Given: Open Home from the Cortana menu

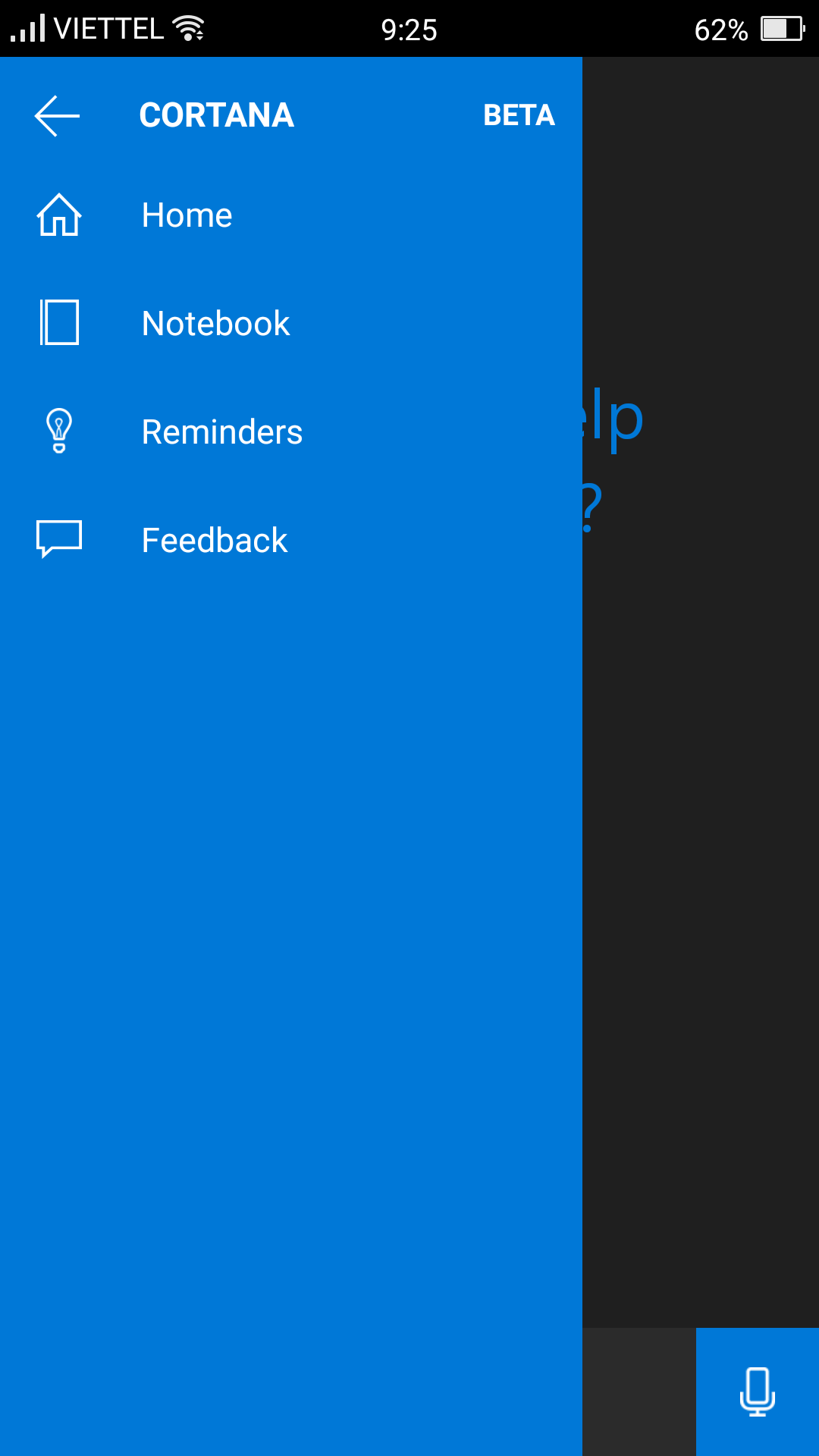Looking at the screenshot, I should click(291, 215).
